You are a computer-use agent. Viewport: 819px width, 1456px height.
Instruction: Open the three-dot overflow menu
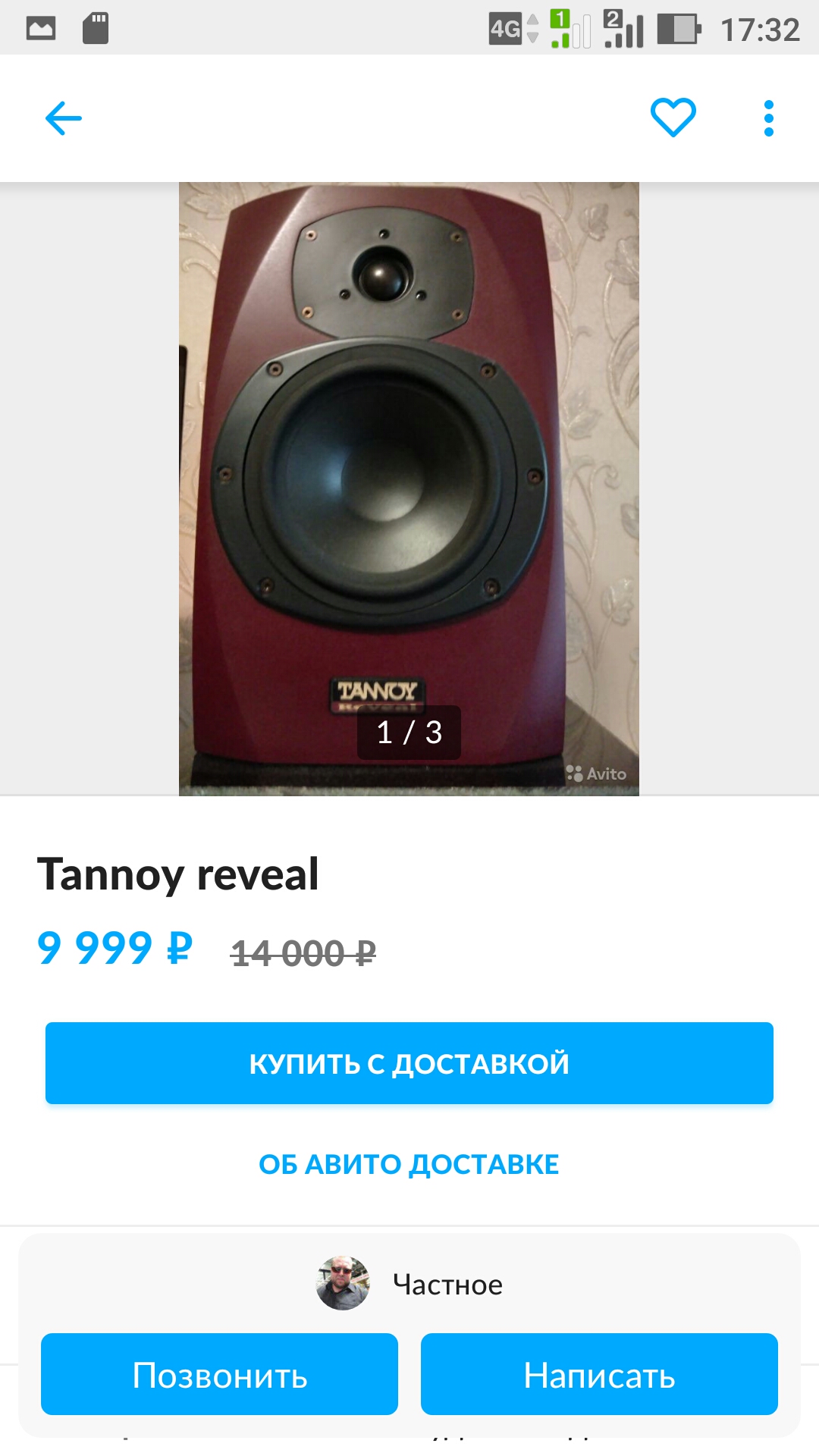tap(768, 118)
